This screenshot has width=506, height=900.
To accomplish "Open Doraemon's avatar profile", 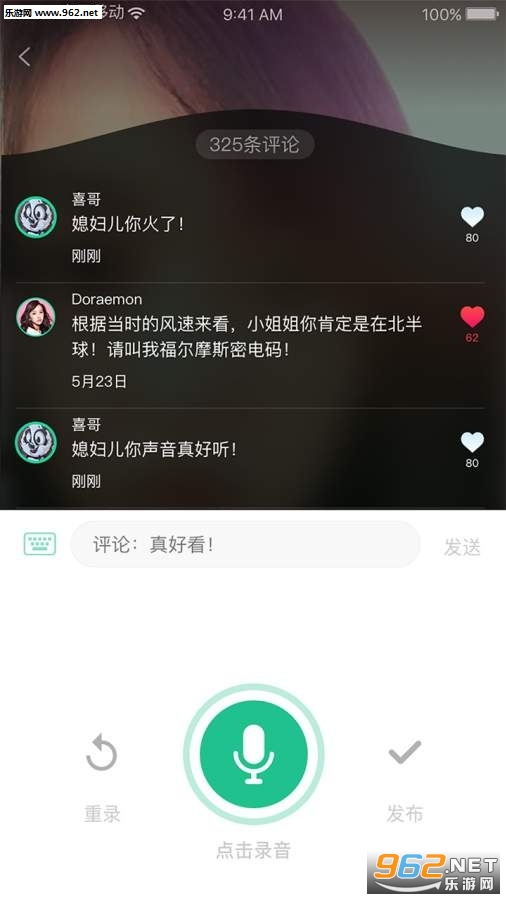I will tap(36, 317).
